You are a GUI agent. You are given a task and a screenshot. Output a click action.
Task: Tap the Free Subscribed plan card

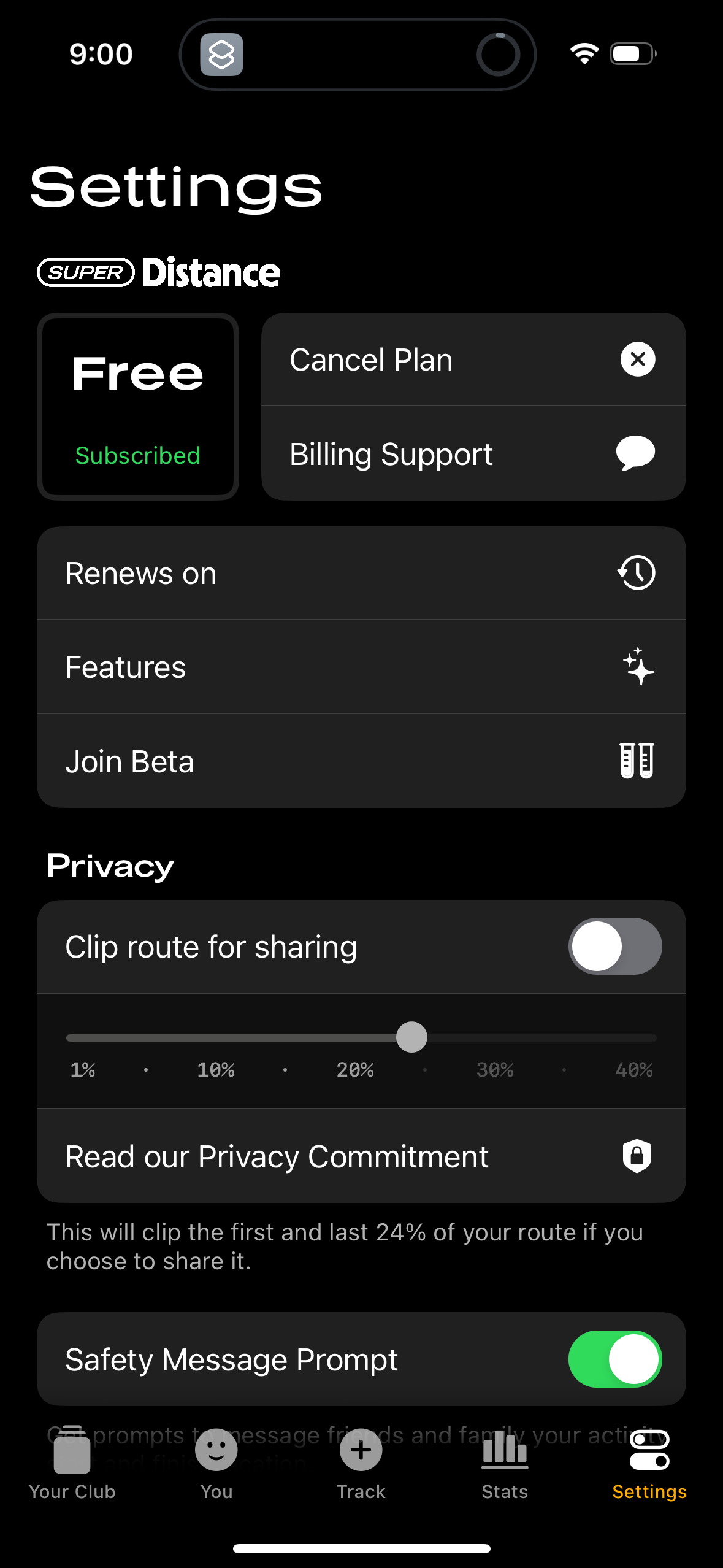(x=137, y=407)
